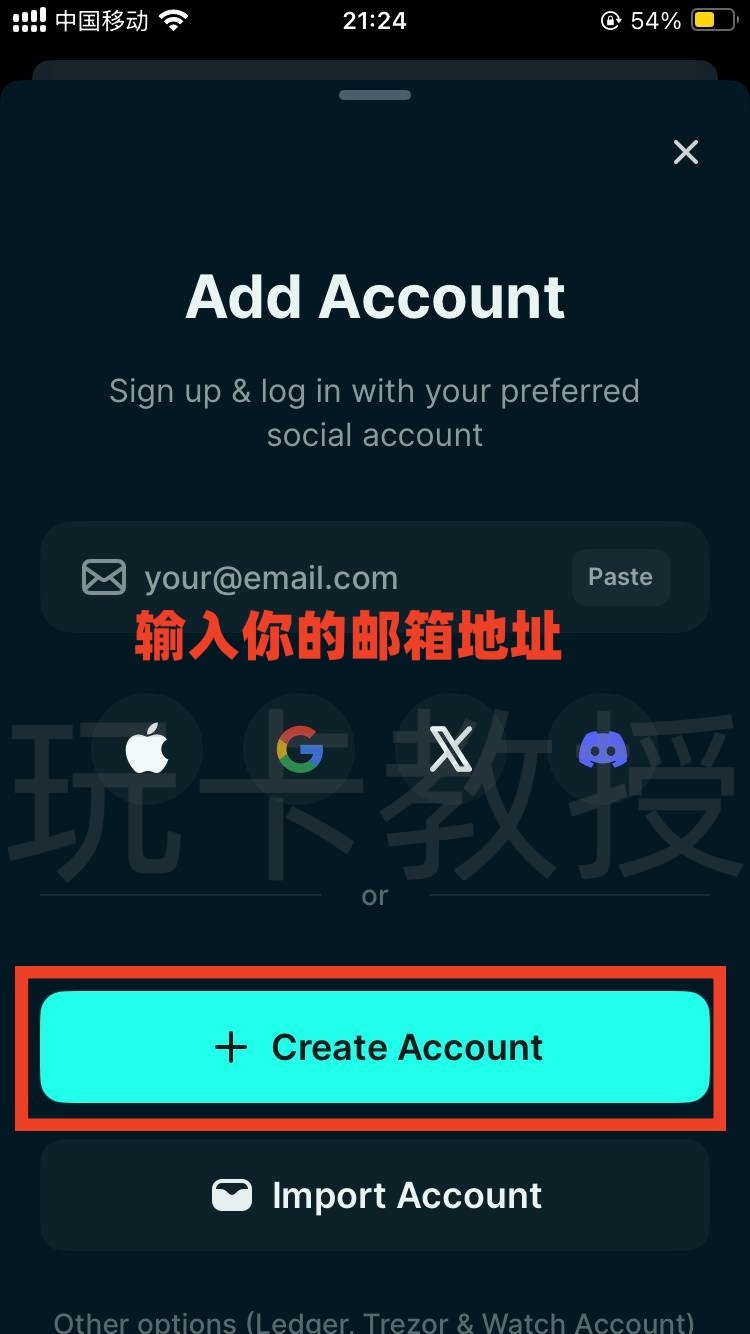The height and width of the screenshot is (1334, 750).
Task: Log in with X account
Action: pos(451,749)
